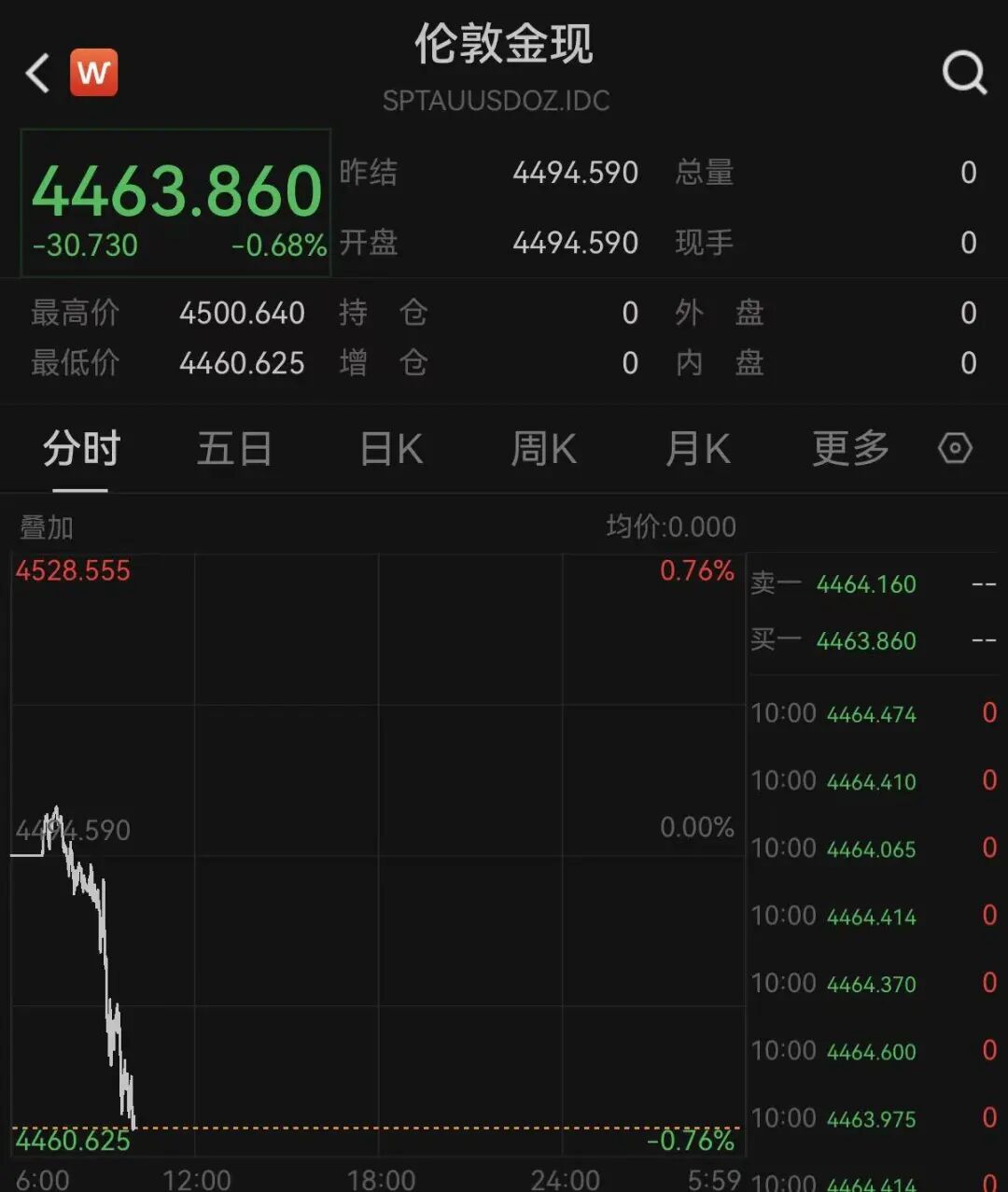Go back using the top-left arrow

38,73
